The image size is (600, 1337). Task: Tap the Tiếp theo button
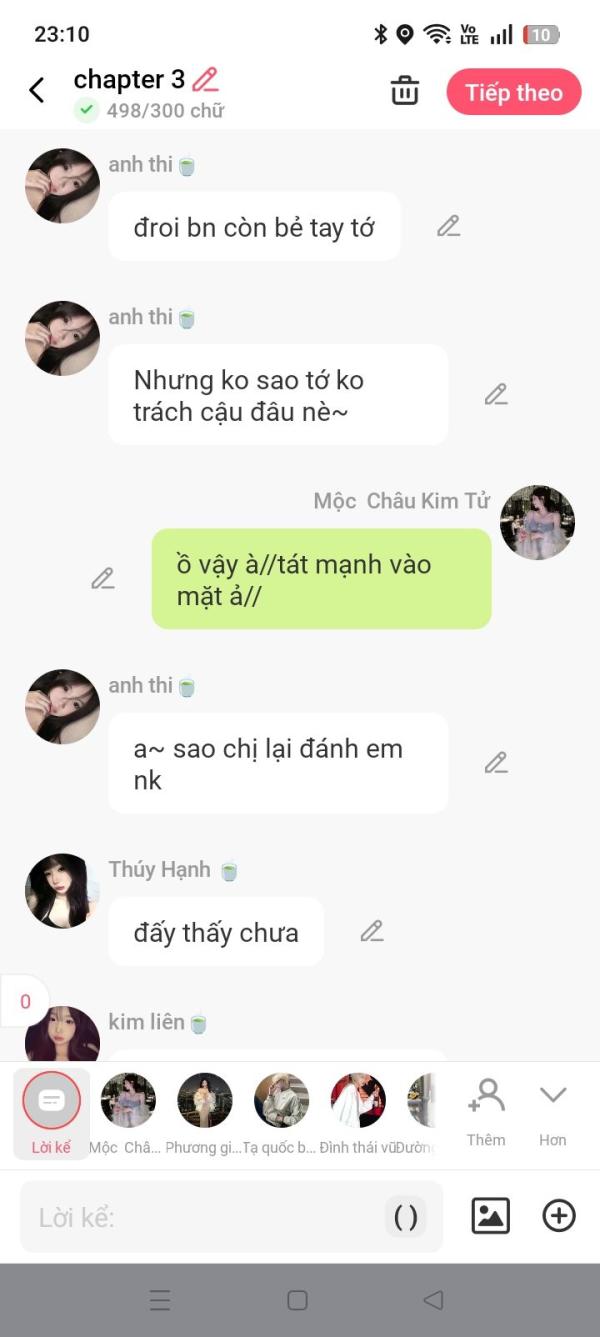(514, 92)
